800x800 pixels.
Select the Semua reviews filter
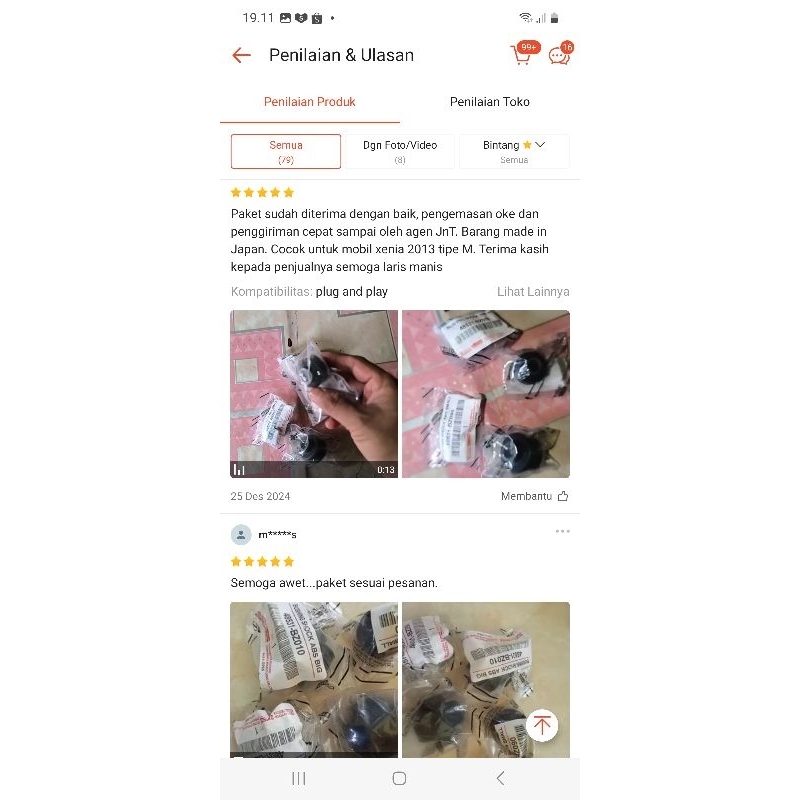(x=286, y=151)
